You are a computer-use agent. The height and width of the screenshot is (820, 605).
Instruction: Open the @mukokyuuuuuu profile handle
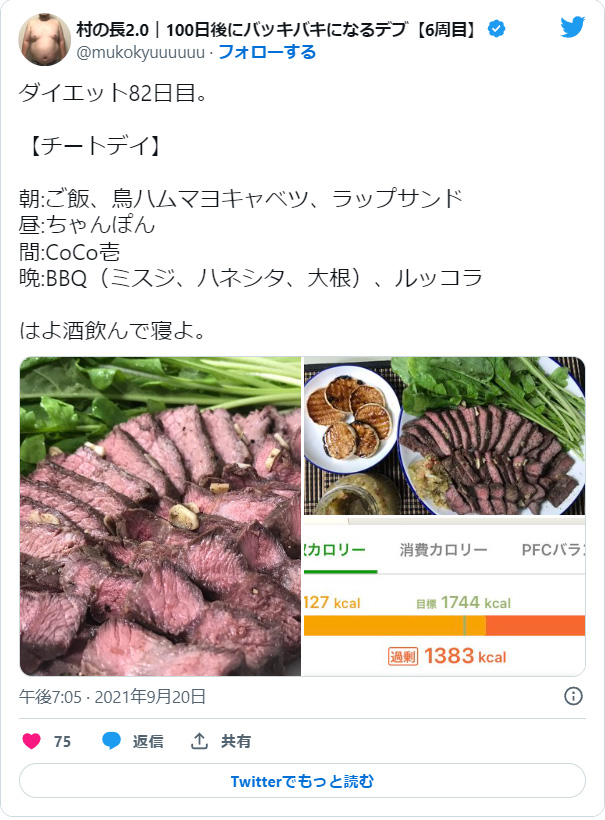click(140, 52)
